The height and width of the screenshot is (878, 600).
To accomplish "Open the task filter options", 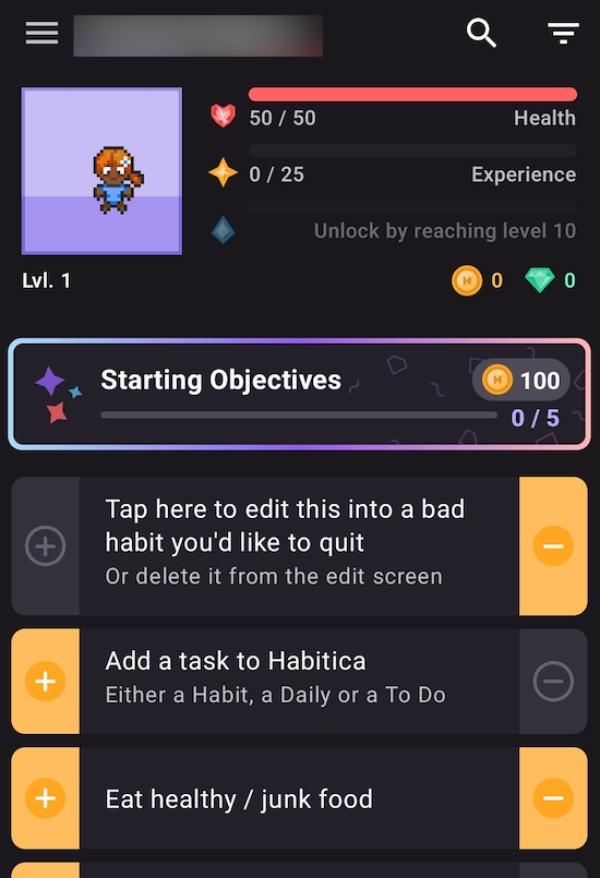I will click(563, 34).
